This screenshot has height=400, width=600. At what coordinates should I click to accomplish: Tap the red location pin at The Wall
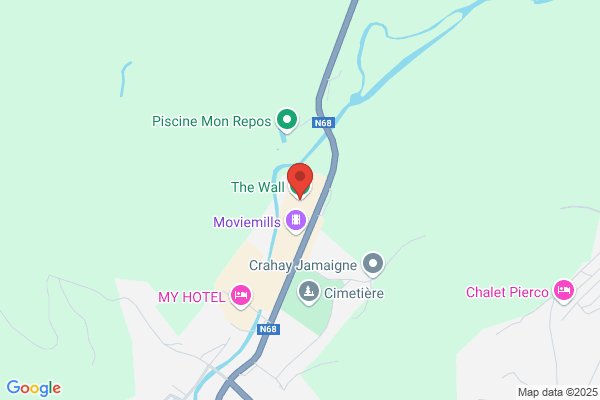[x=300, y=181]
